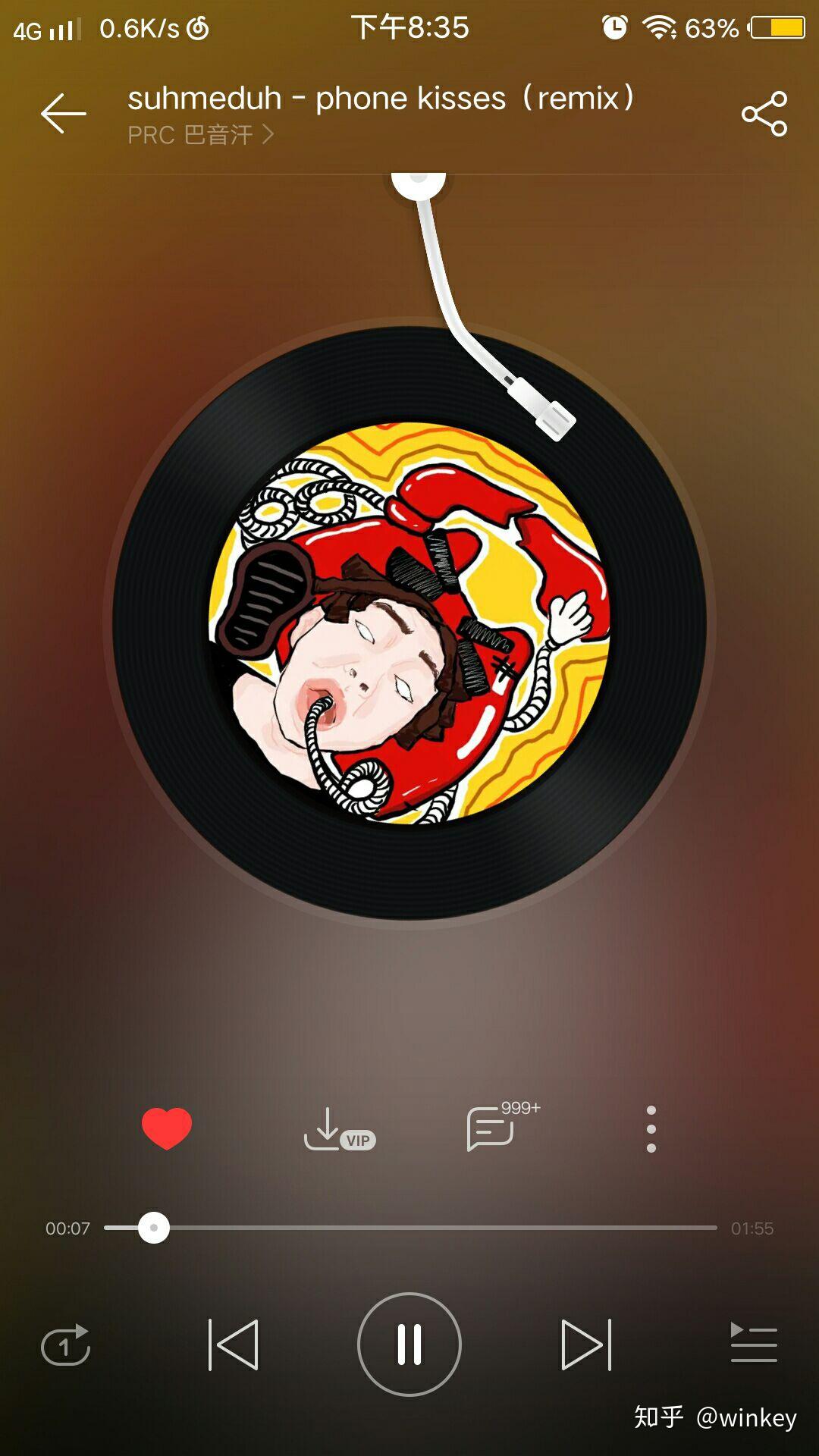819x1456 pixels.
Task: Tap the vinyl album cover to show lyrics
Action: (x=409, y=623)
